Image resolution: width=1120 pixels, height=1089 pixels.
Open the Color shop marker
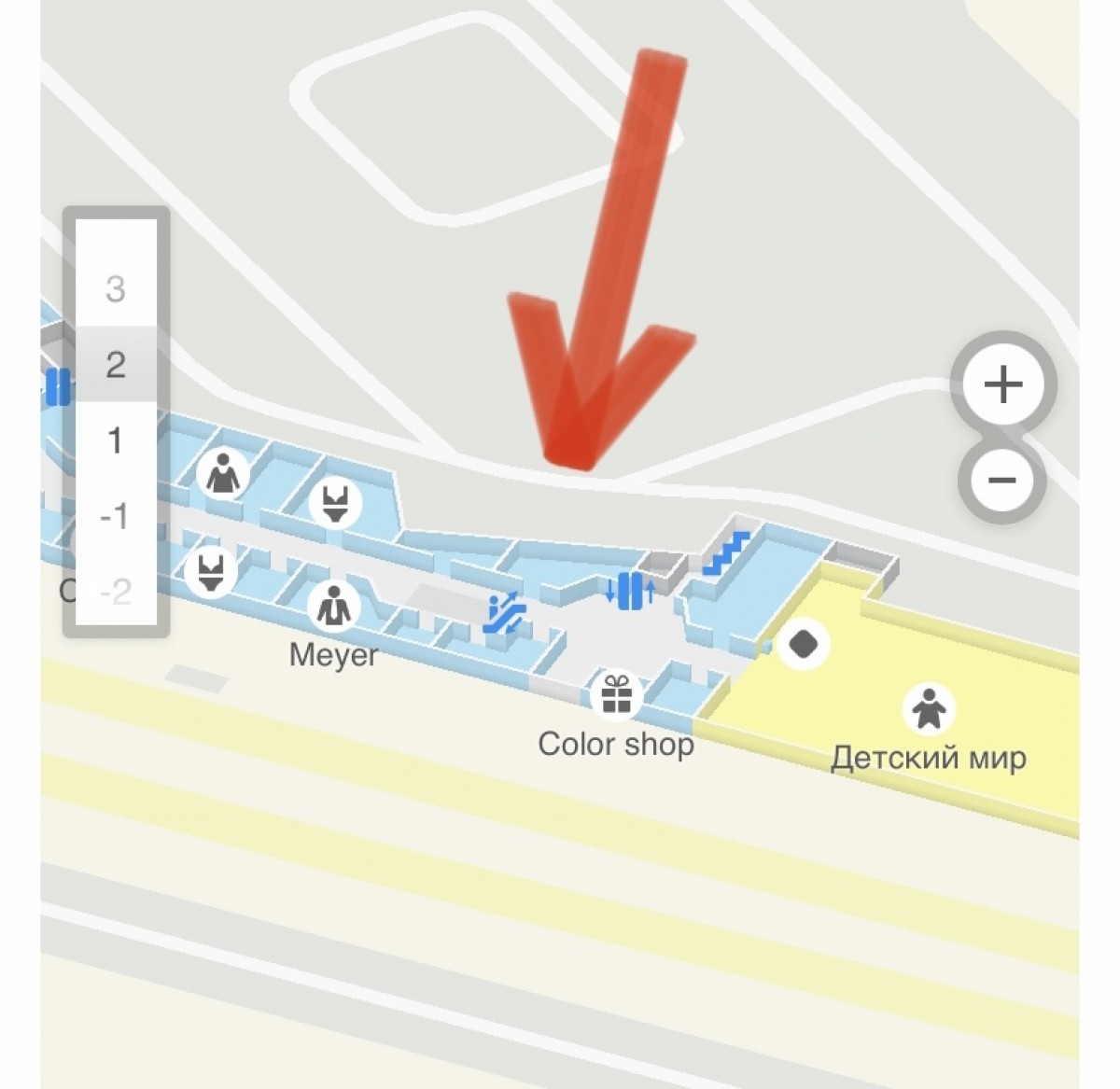[616, 695]
